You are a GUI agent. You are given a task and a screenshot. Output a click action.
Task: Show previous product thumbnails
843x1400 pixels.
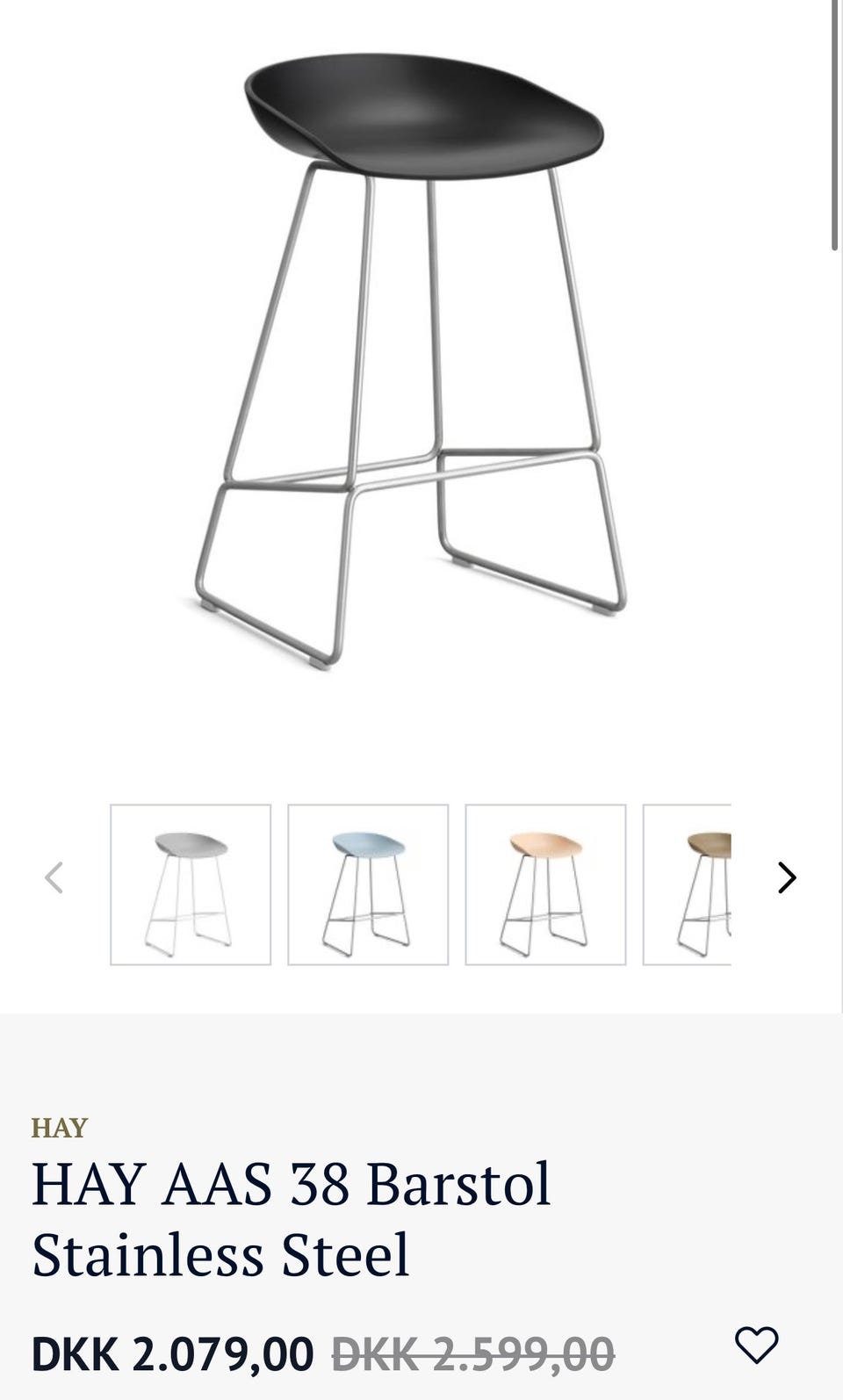click(54, 877)
